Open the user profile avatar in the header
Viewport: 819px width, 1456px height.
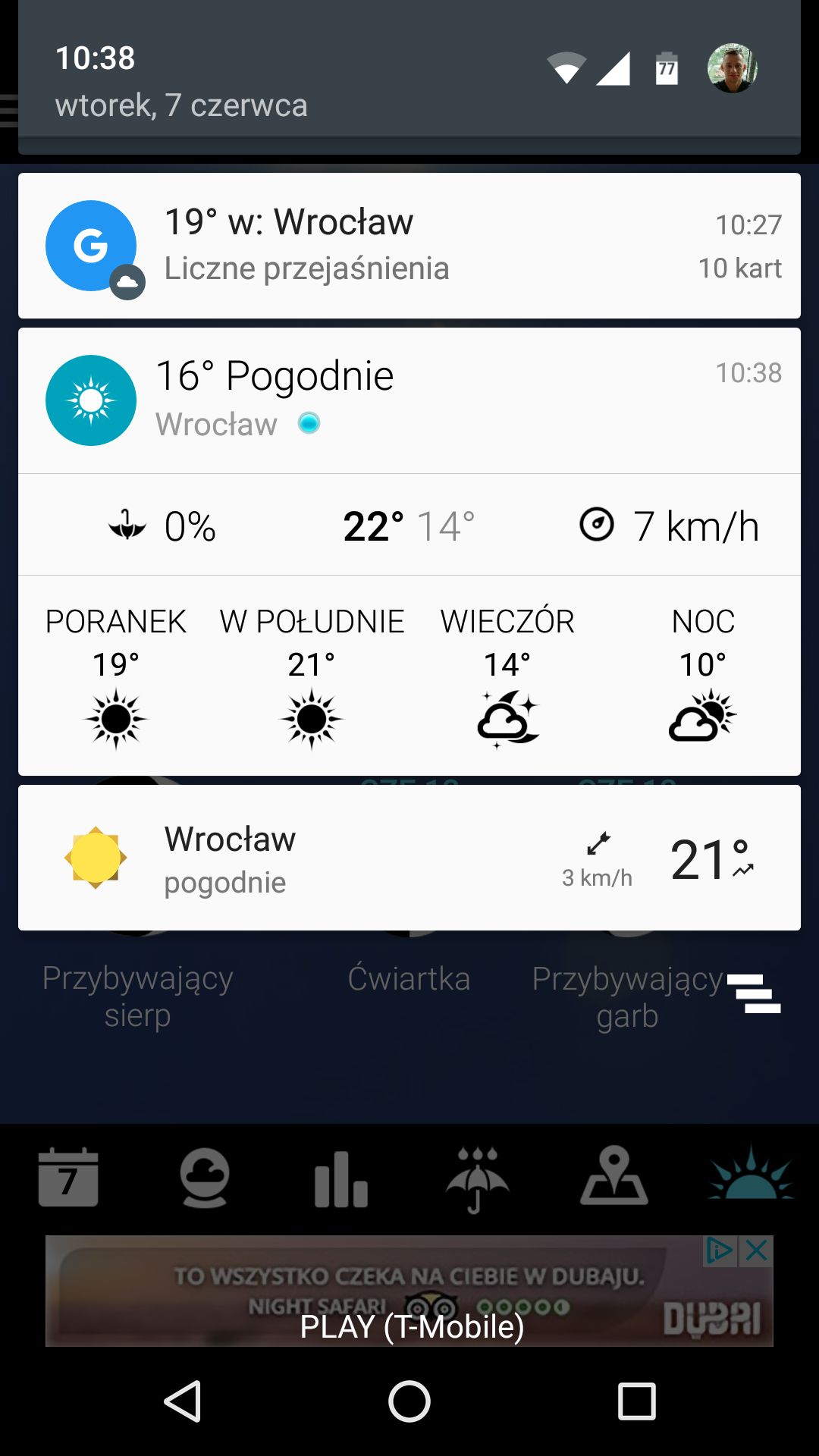(733, 68)
